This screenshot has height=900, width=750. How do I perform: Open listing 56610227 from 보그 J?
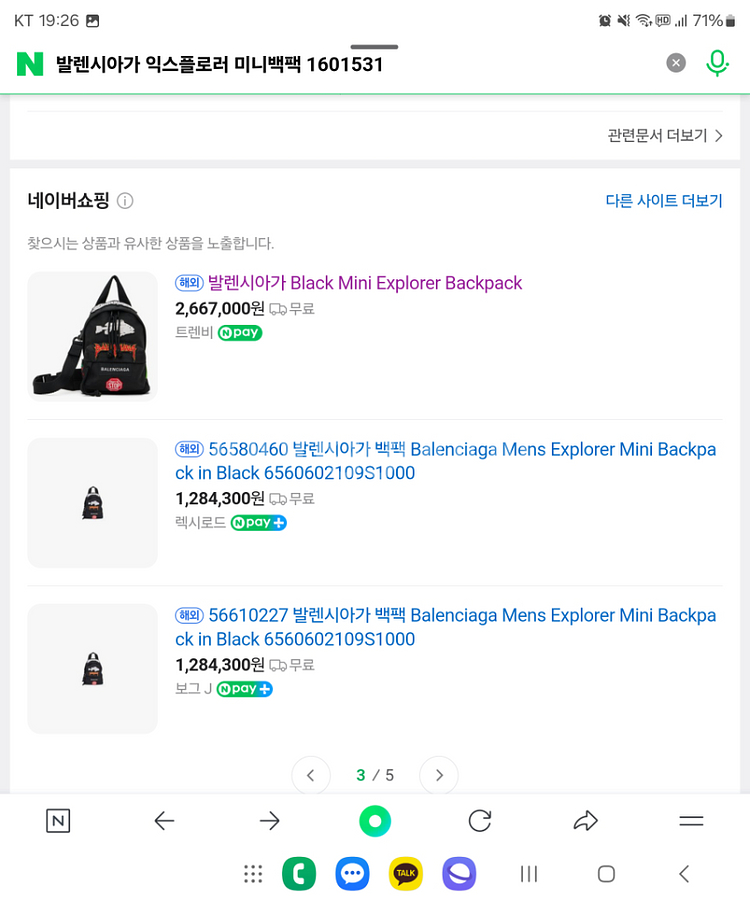click(x=445, y=627)
